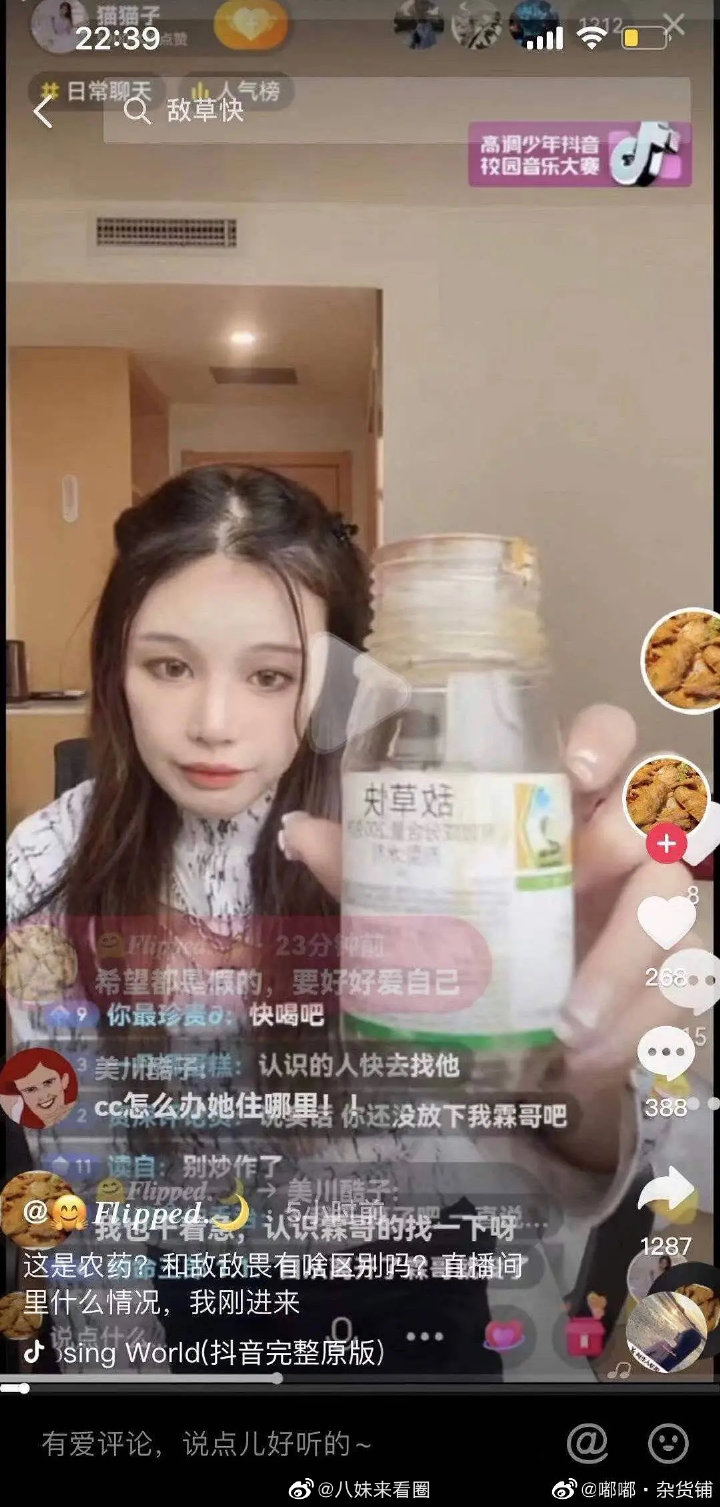This screenshot has width=720, height=1507.
Task: Follow the author with the red plus
Action: click(x=666, y=844)
